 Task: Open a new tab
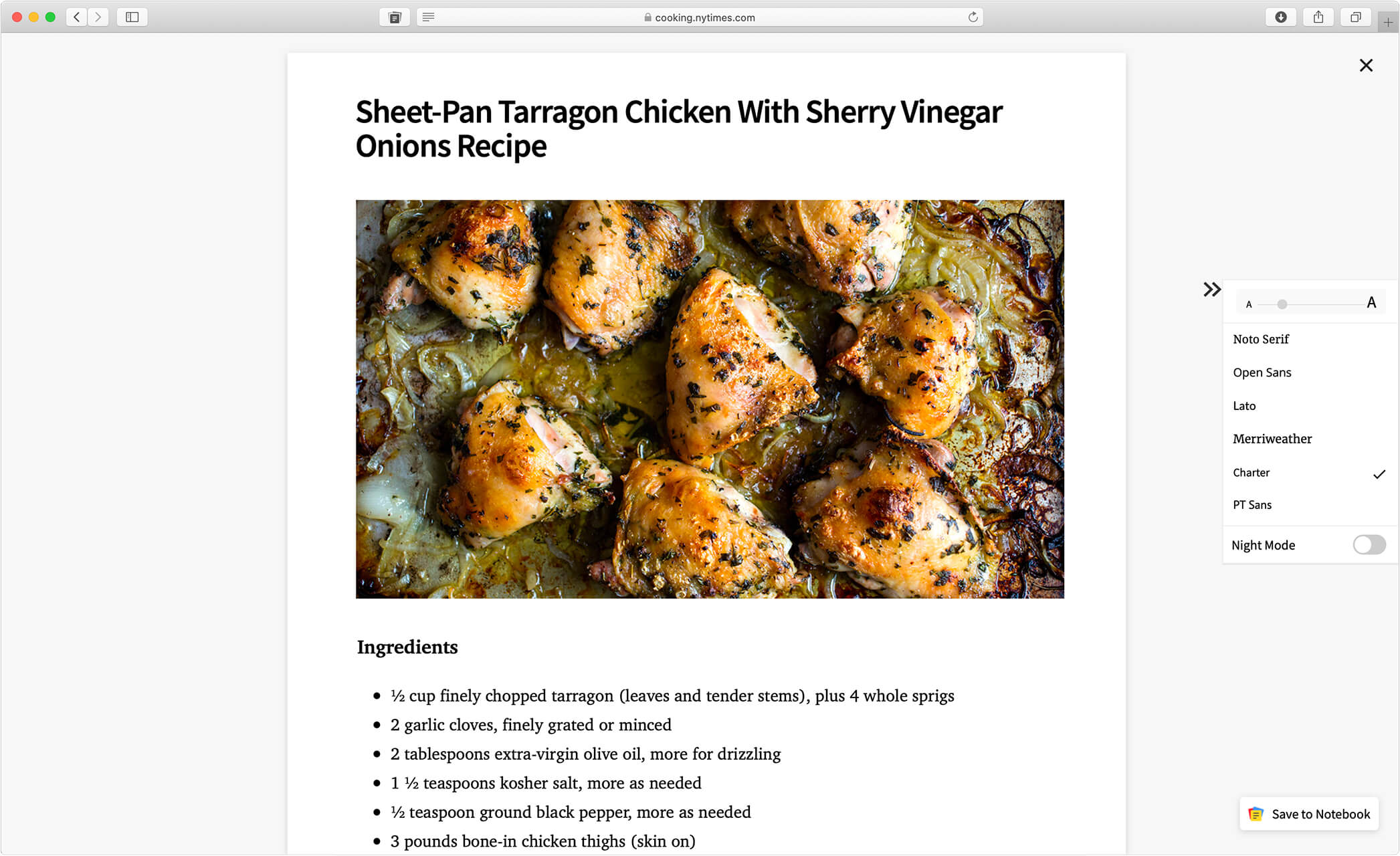(x=1388, y=22)
